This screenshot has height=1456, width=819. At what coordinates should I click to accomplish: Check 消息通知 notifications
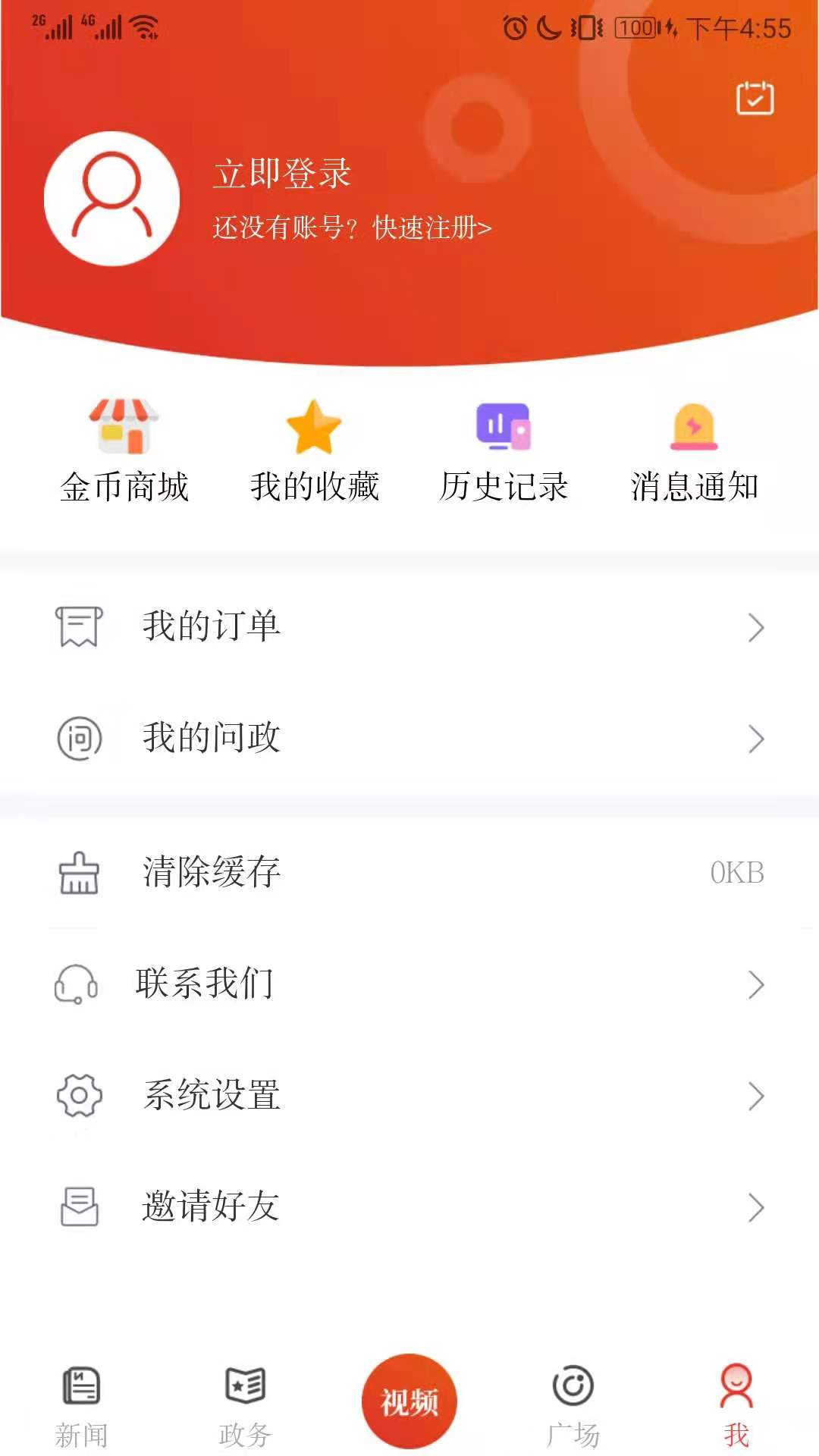point(694,451)
